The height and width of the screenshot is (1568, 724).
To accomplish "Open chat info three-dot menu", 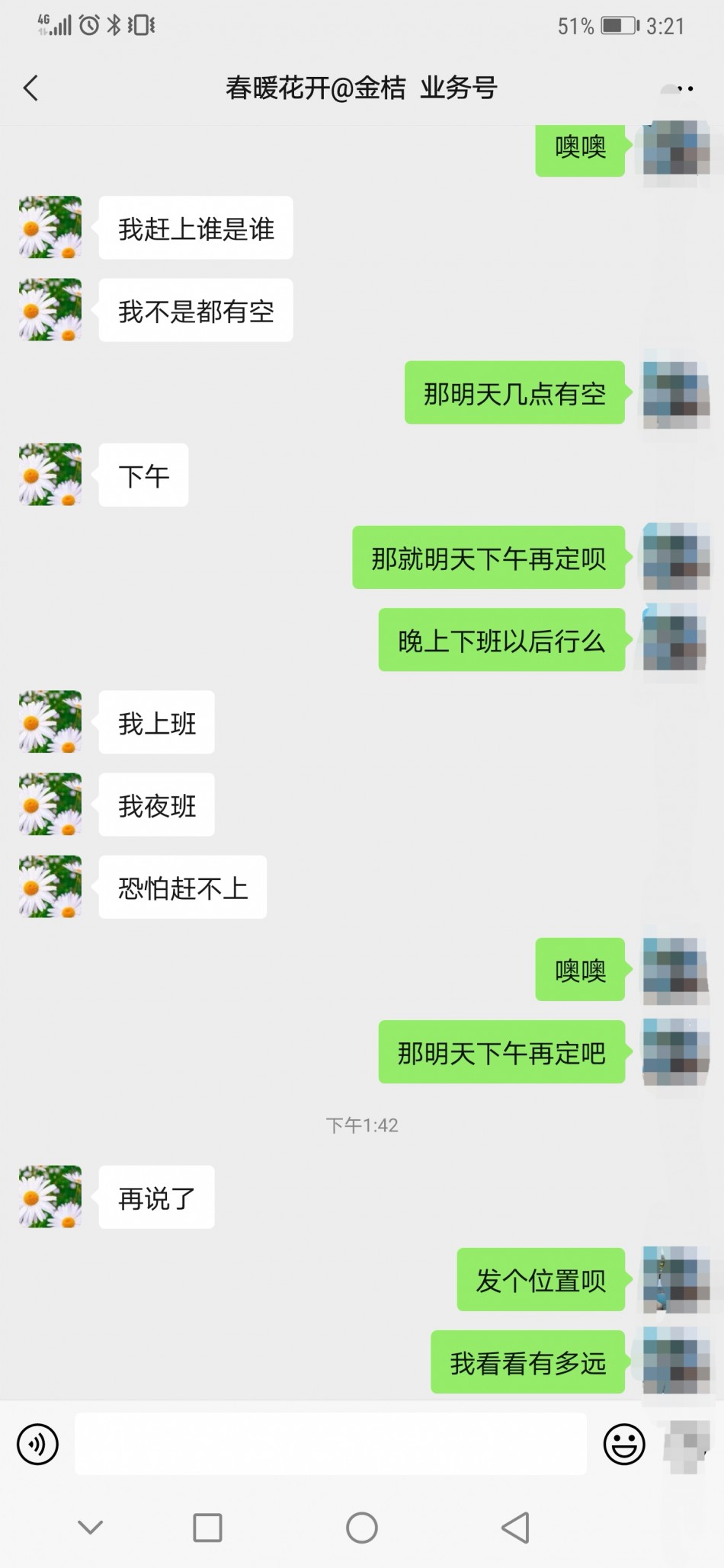I will coord(684,89).
